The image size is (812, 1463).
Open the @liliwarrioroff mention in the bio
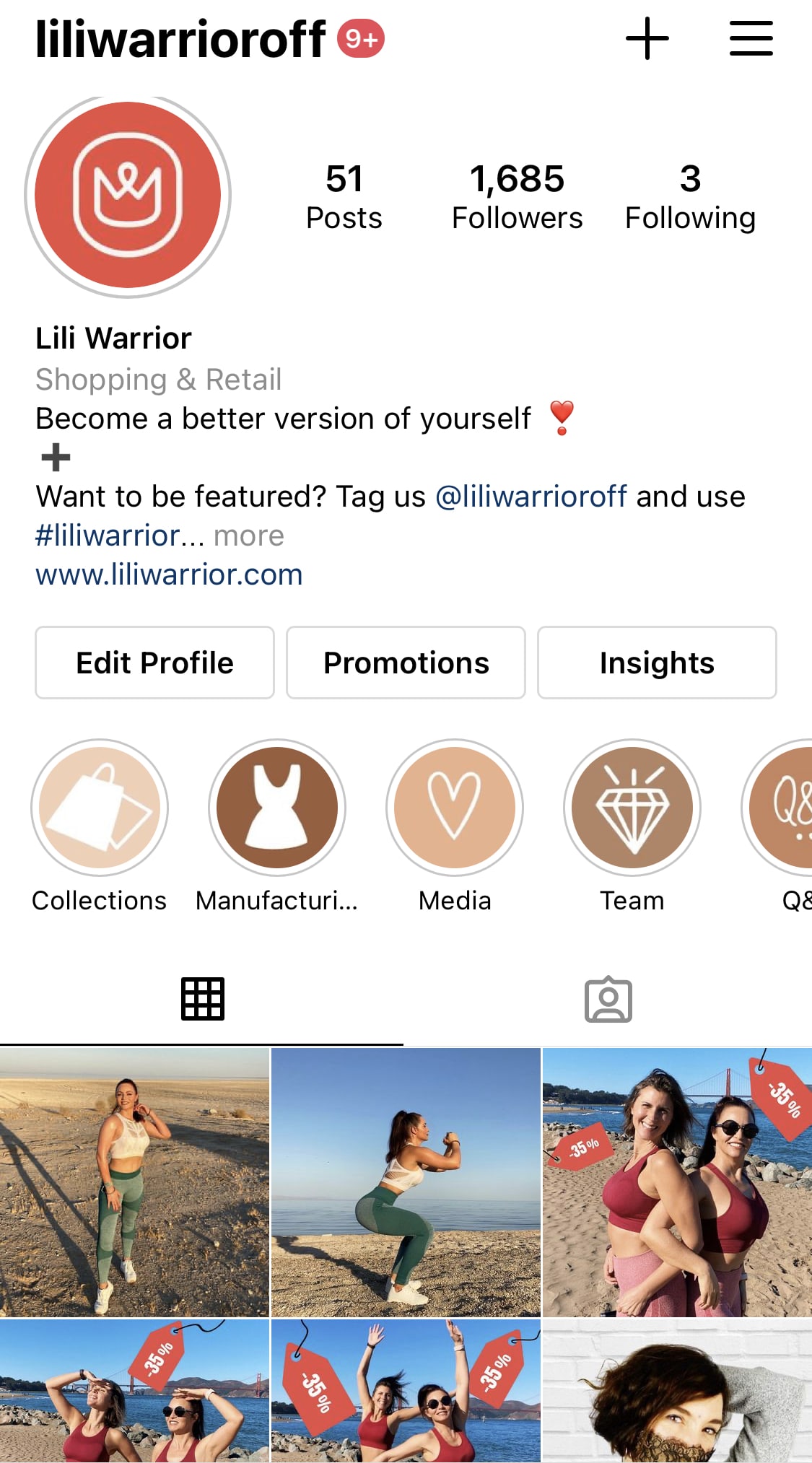[531, 497]
